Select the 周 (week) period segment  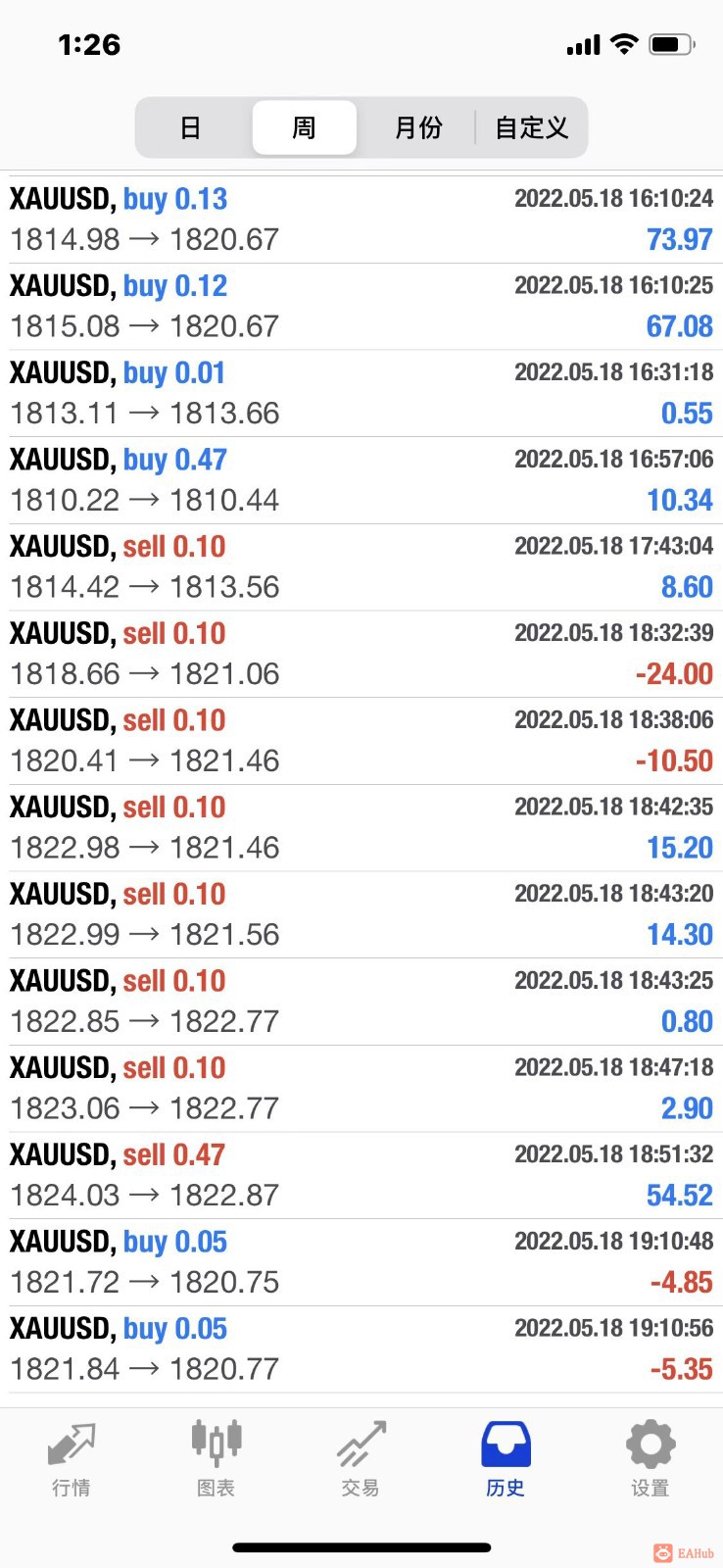tap(304, 127)
